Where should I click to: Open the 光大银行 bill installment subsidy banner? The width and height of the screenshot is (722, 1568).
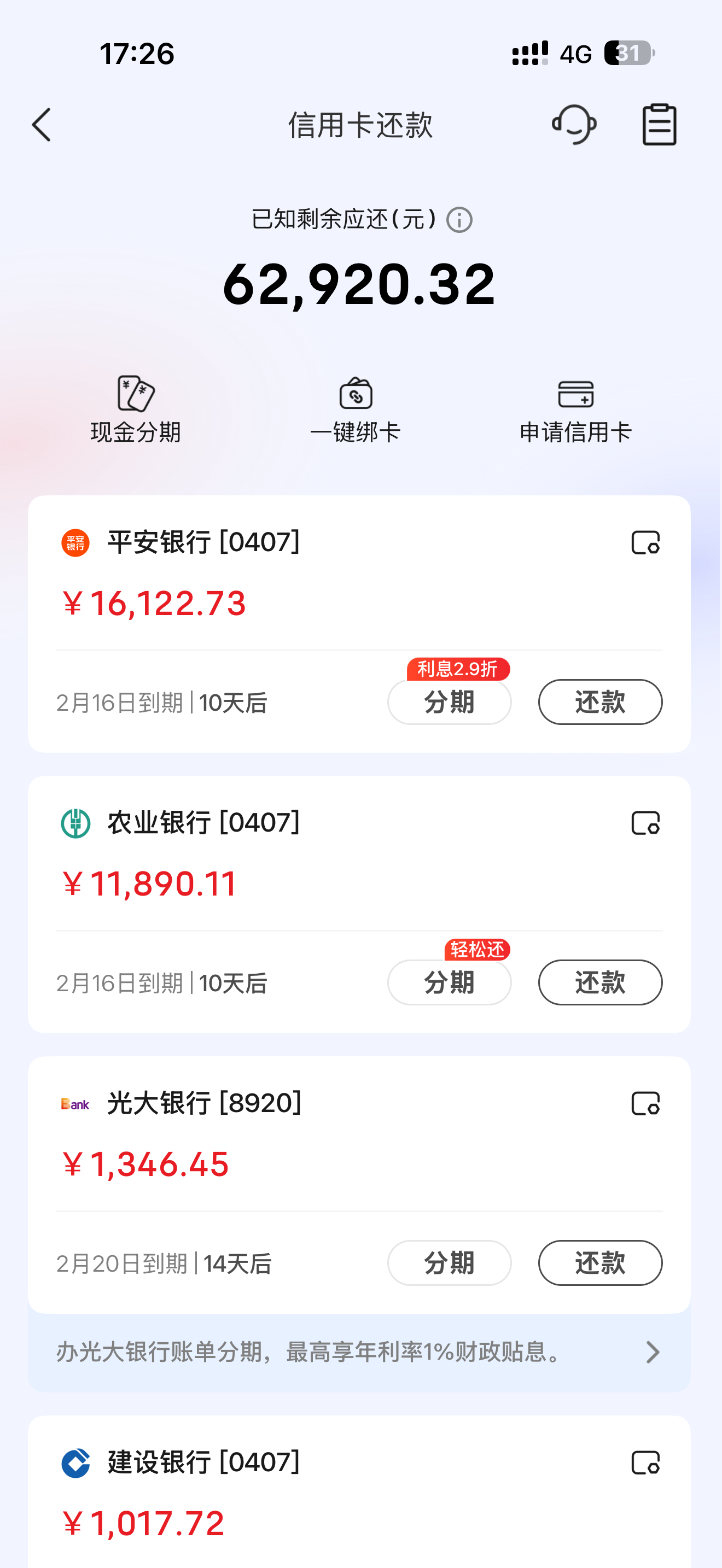coord(359,1352)
